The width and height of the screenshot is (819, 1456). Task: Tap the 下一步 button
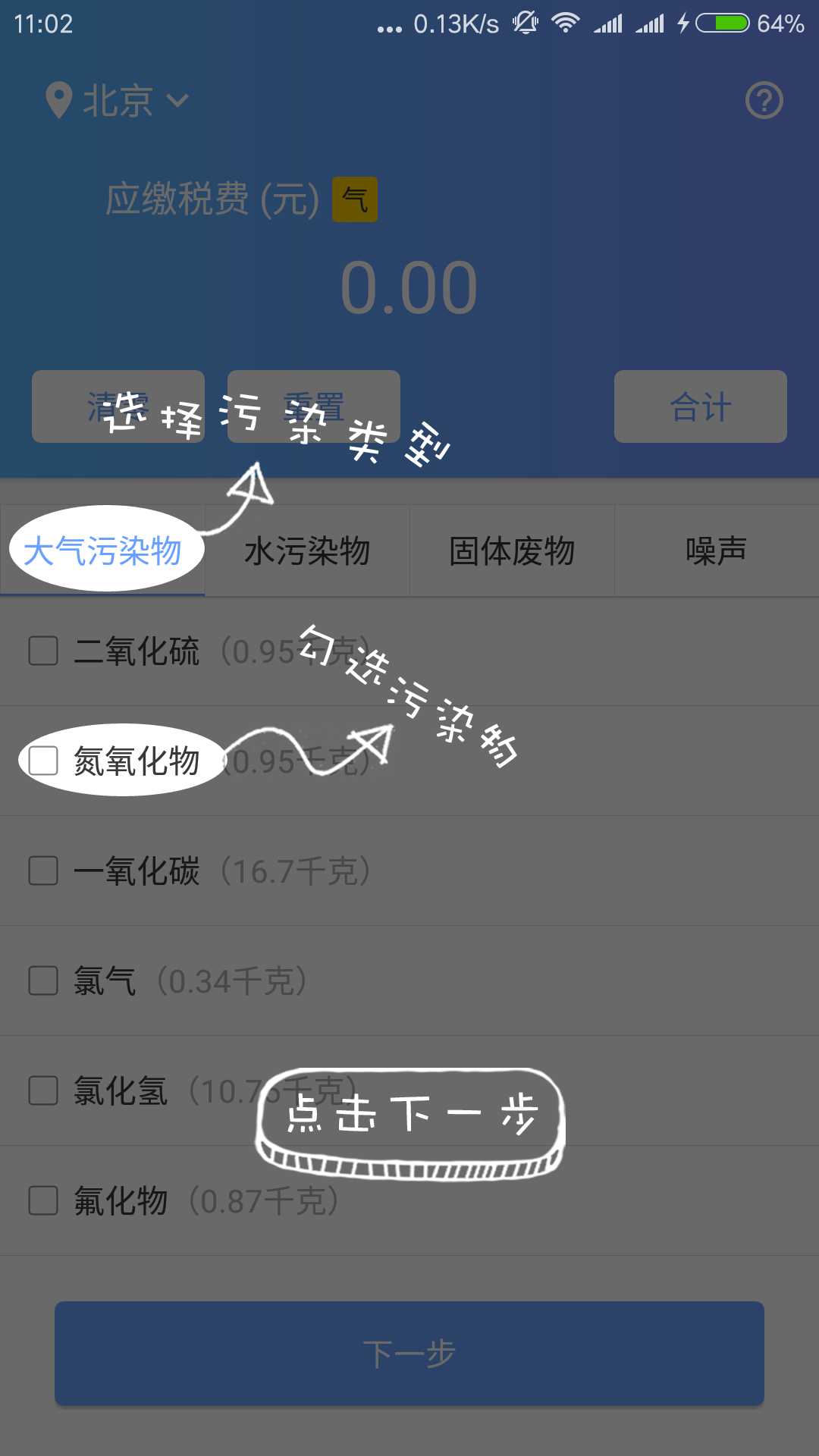pos(409,1354)
